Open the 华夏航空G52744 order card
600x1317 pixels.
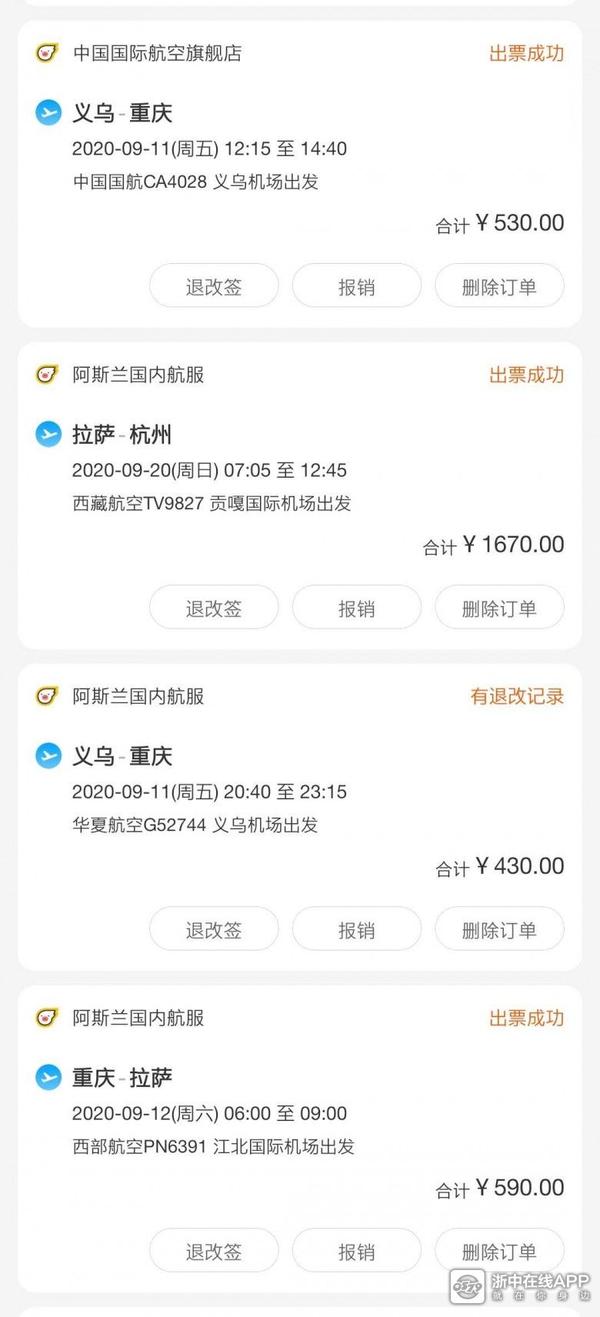tap(250, 792)
